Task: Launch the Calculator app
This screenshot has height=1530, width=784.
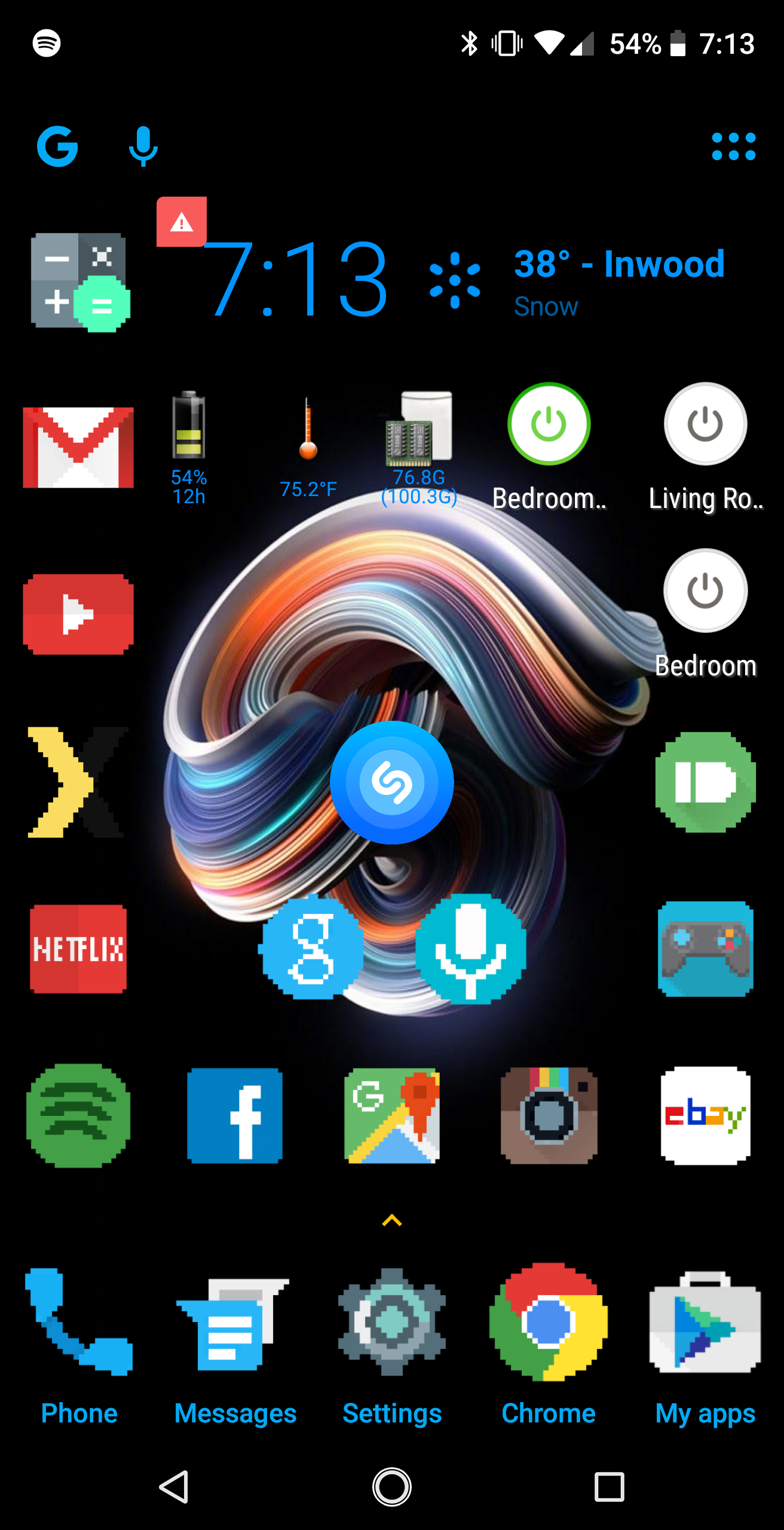Action: 79,282
